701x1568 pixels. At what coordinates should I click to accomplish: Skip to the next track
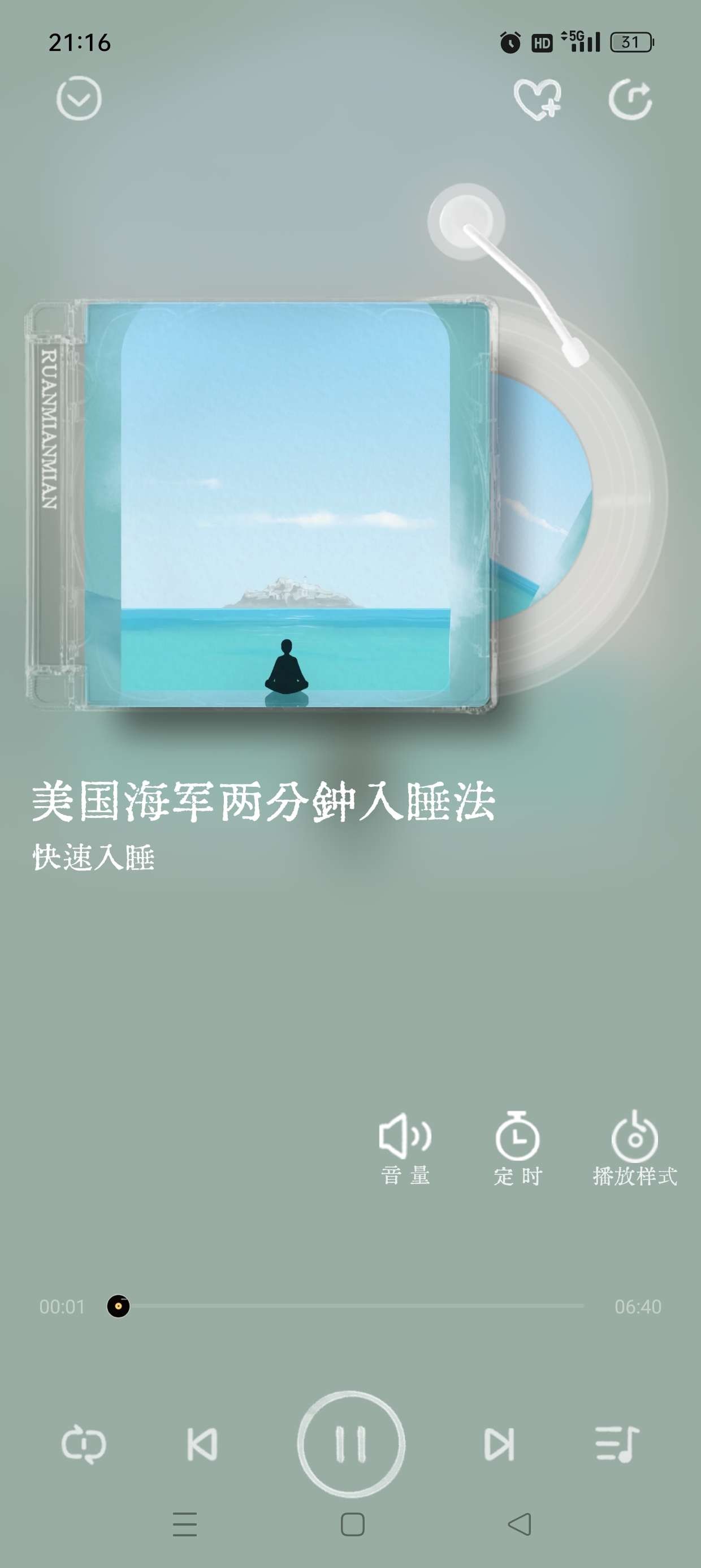click(x=499, y=1444)
